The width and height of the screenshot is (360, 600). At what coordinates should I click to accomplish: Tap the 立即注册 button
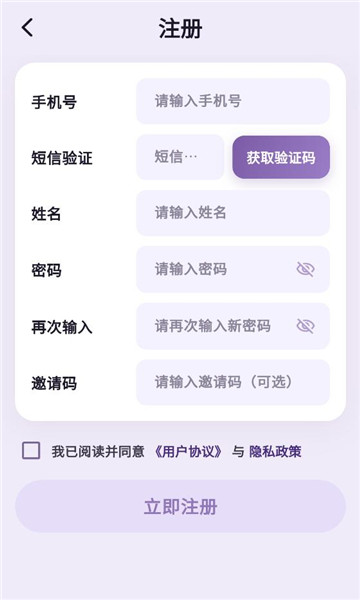(x=180, y=506)
